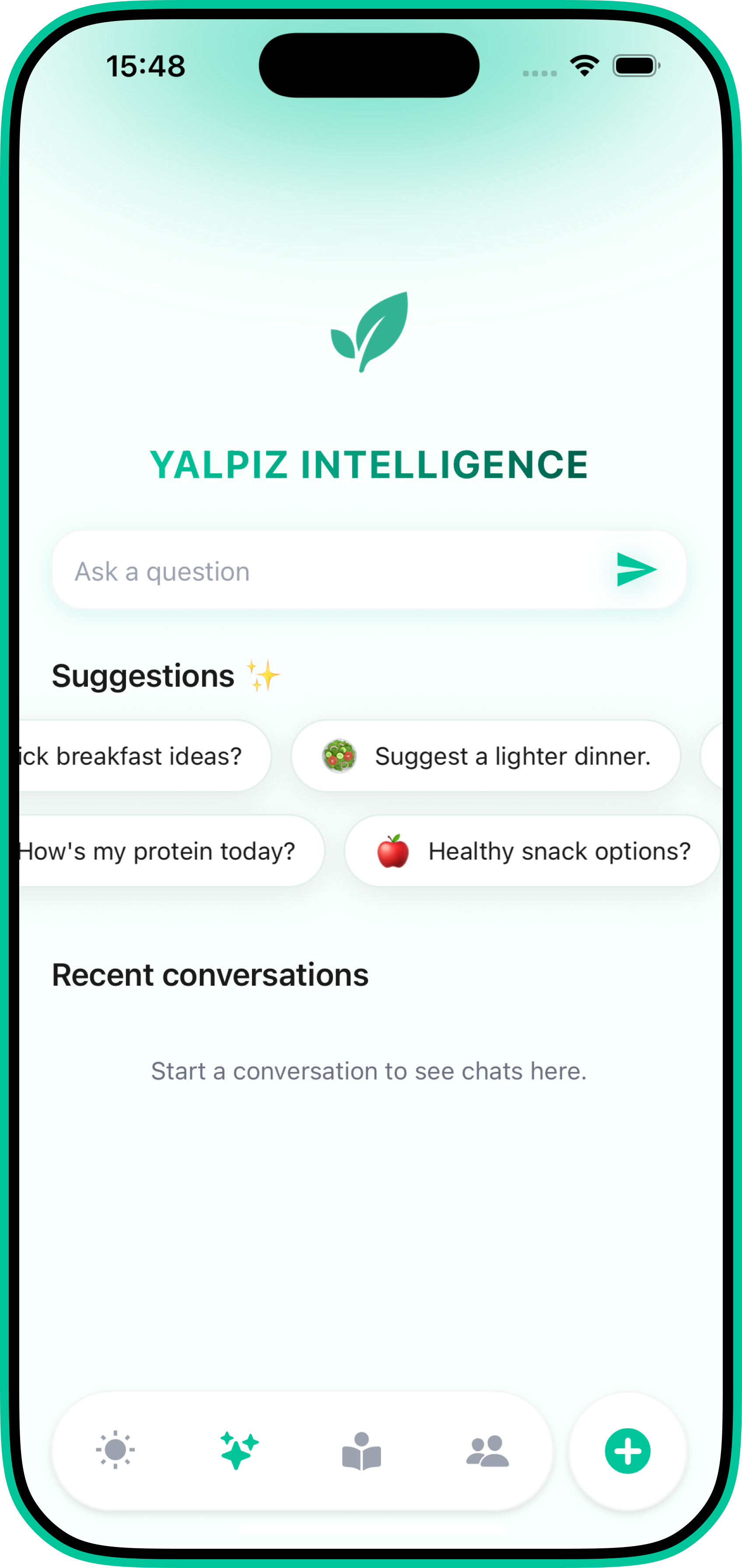Open the people community tab
742x1568 pixels.
[487, 1450]
